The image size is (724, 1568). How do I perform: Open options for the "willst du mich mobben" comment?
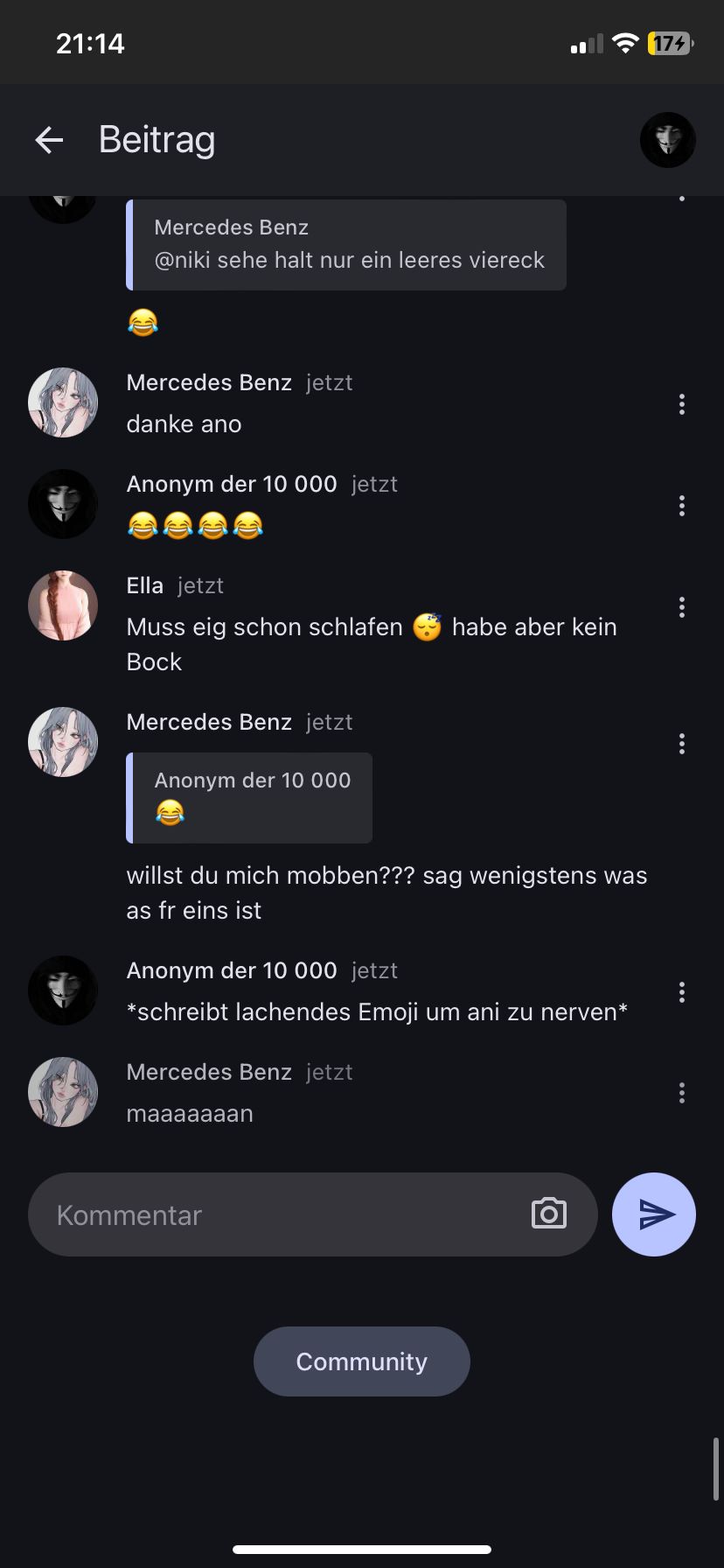(x=682, y=744)
